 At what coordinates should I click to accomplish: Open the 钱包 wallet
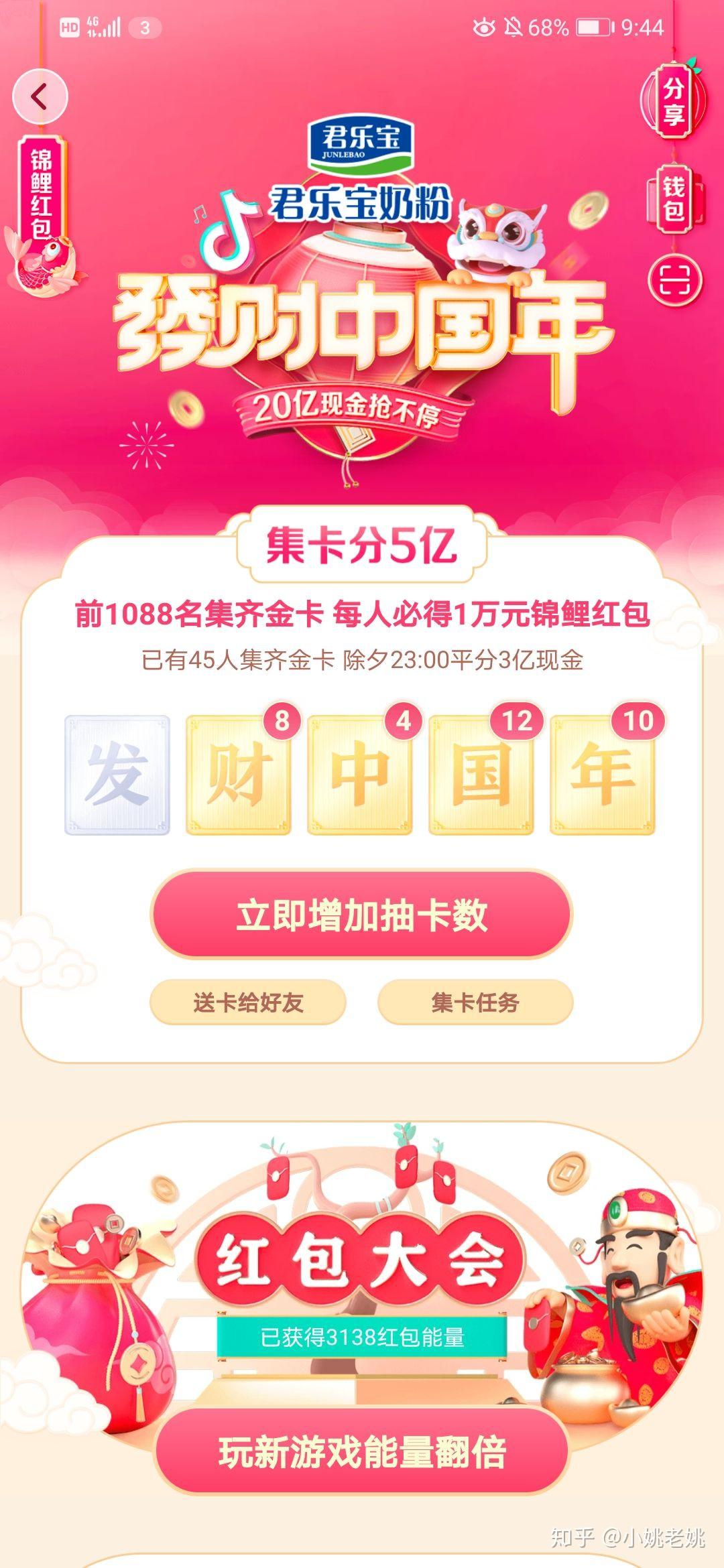675,198
